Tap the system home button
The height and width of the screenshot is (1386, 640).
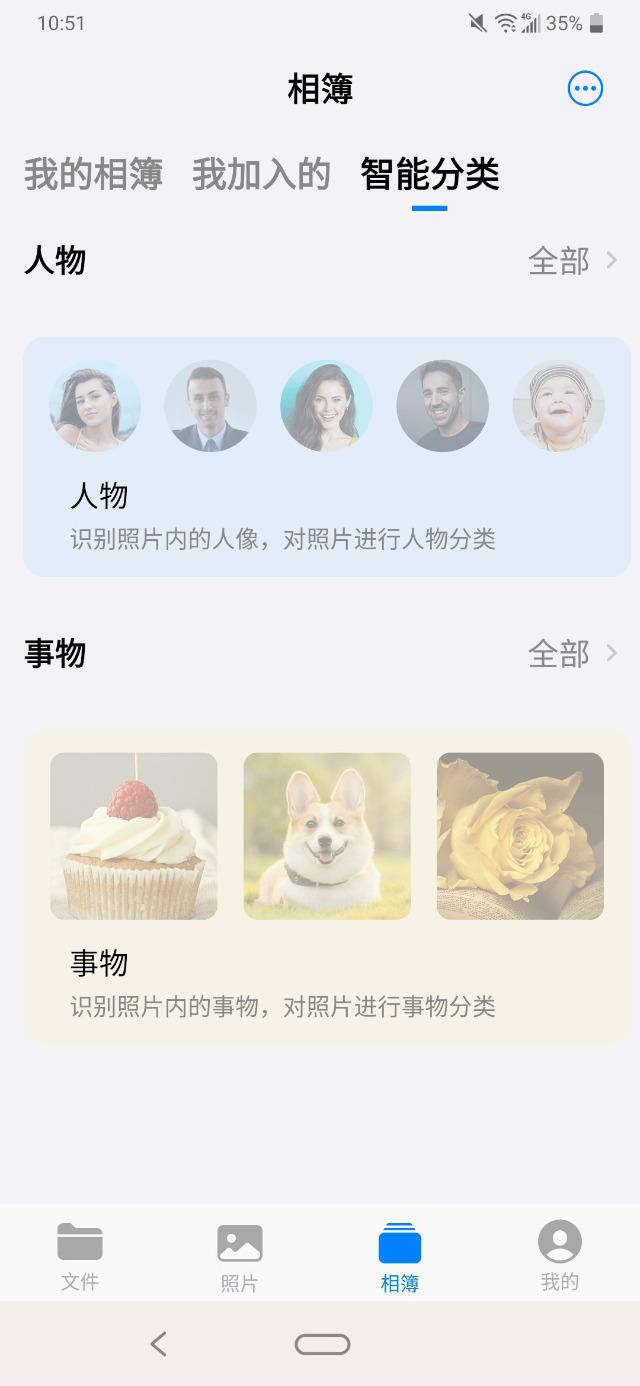pyautogui.click(x=322, y=1344)
